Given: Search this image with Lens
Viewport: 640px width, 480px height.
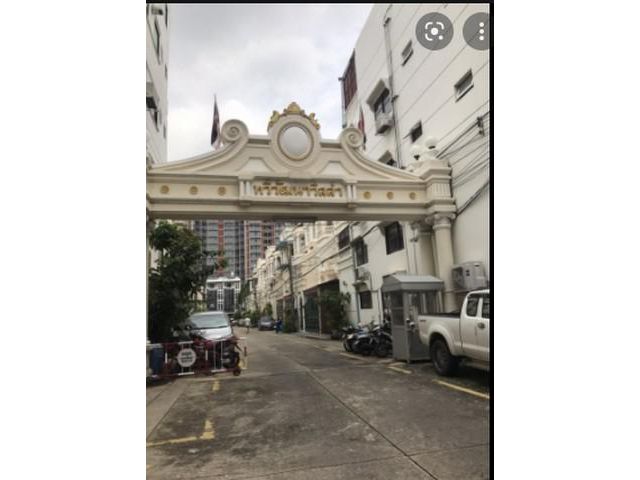Looking at the screenshot, I should [x=434, y=31].
